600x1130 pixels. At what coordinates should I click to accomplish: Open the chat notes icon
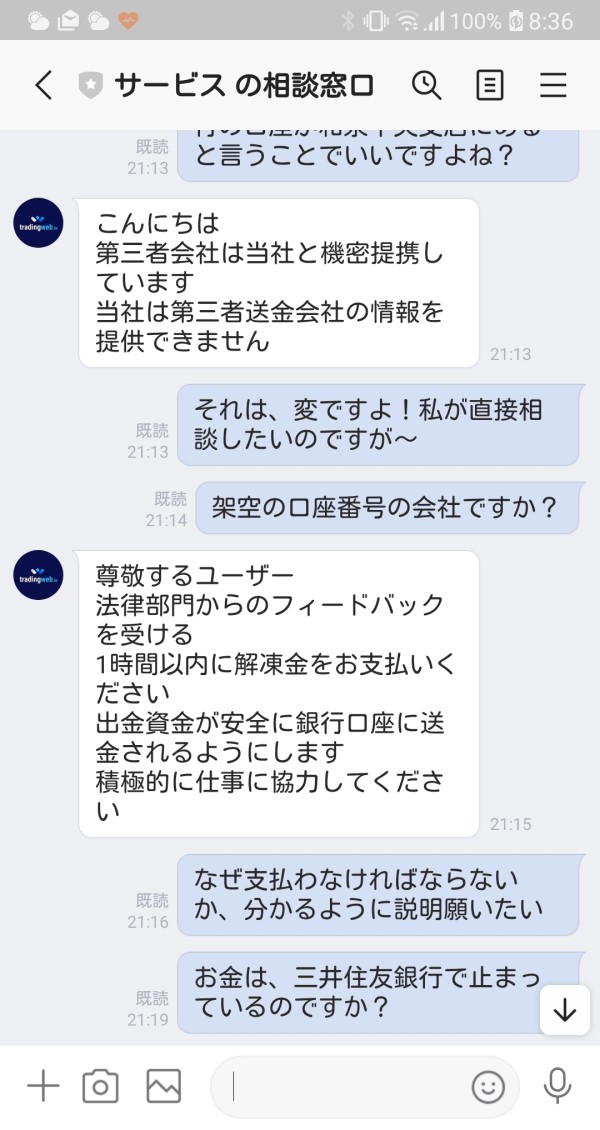click(x=490, y=85)
